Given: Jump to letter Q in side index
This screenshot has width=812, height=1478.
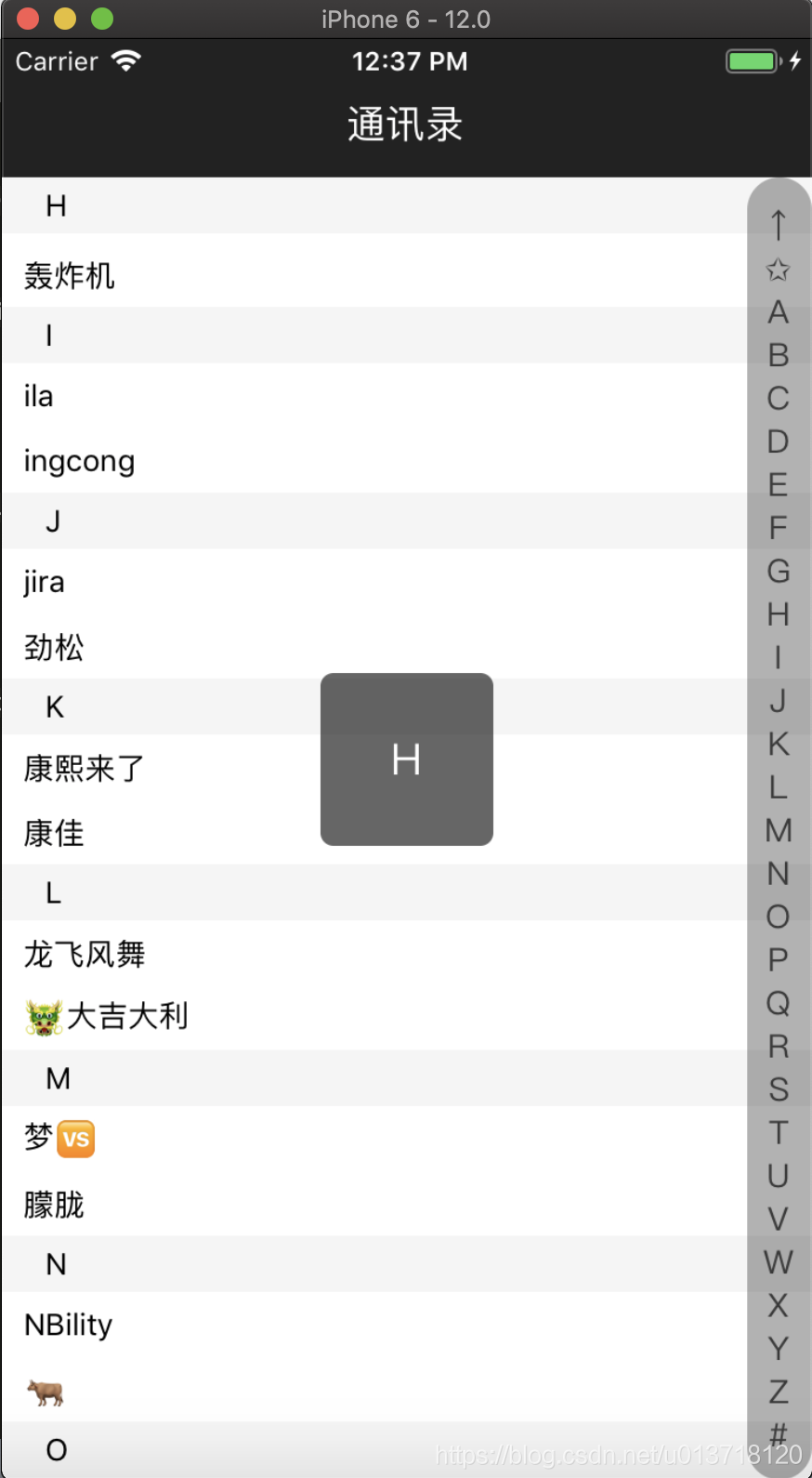Looking at the screenshot, I should pyautogui.click(x=779, y=1003).
